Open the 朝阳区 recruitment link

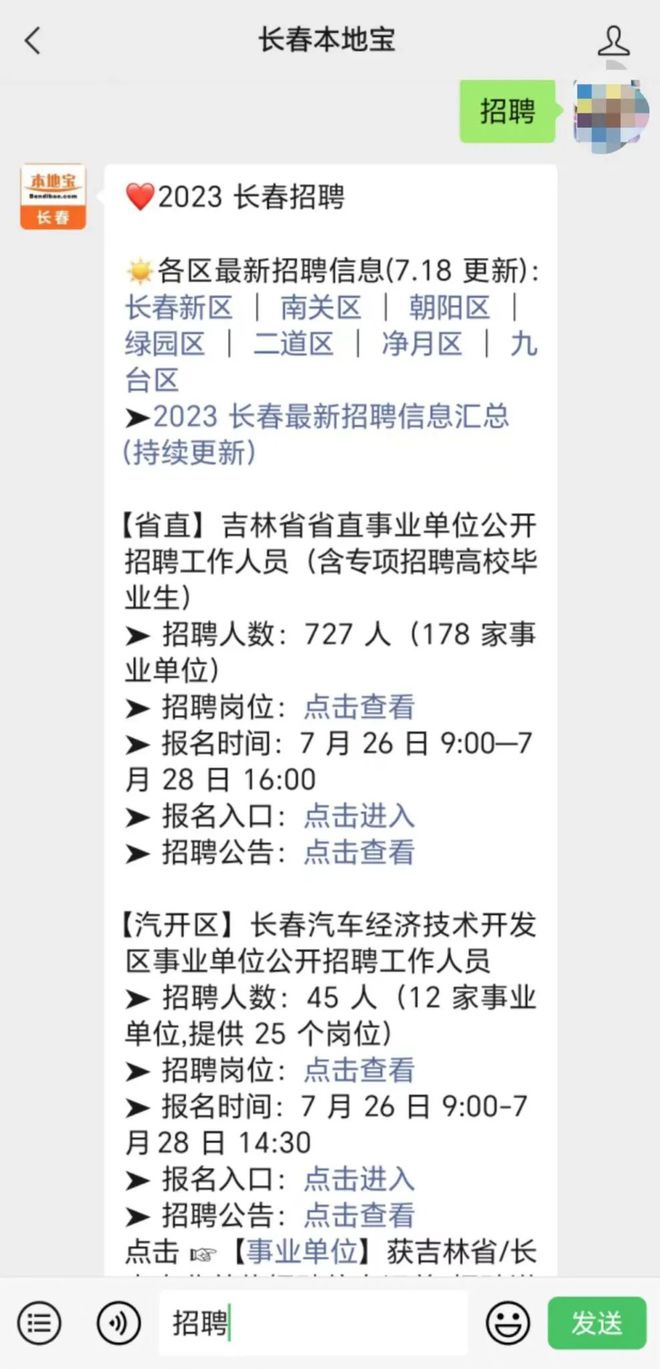[x=449, y=307]
